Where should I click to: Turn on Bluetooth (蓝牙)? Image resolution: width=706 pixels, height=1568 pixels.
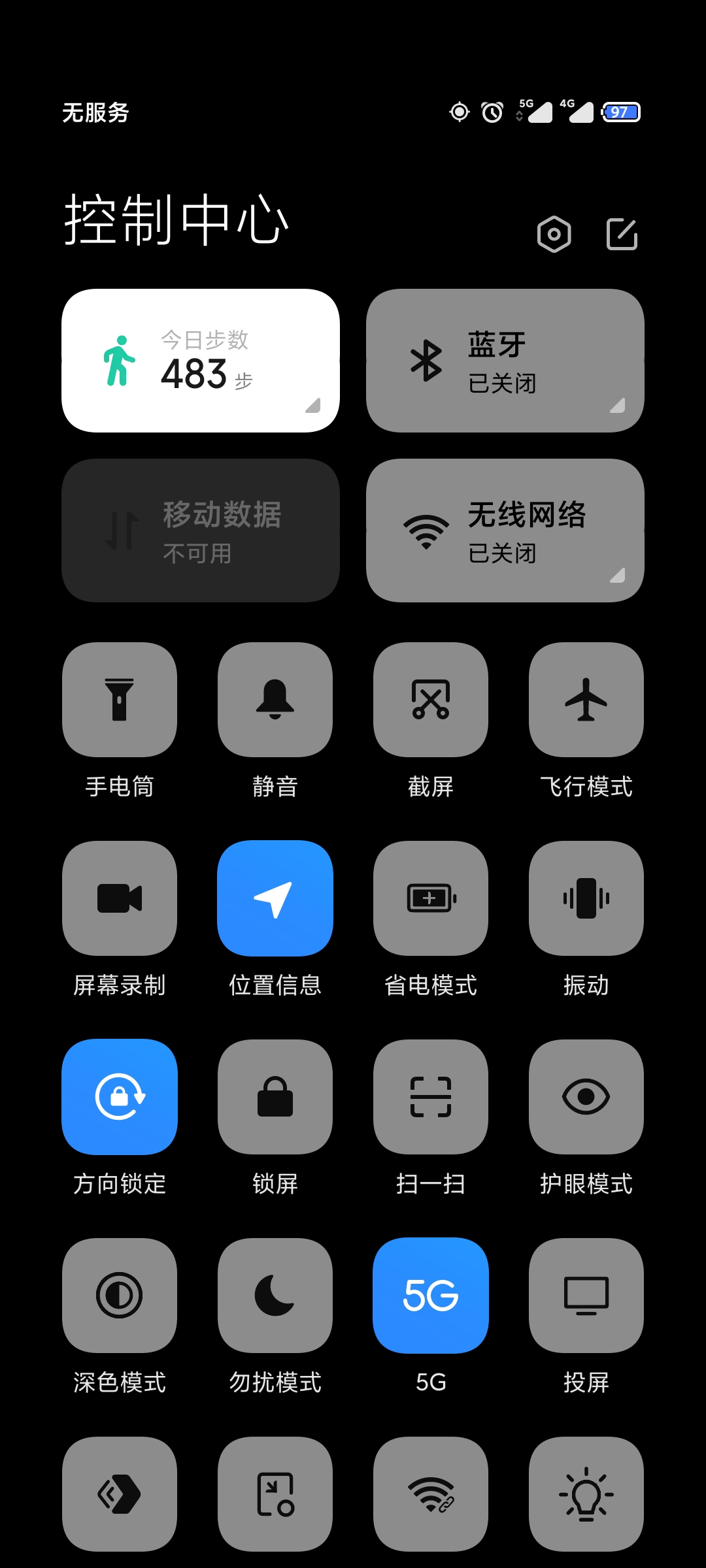(x=505, y=361)
